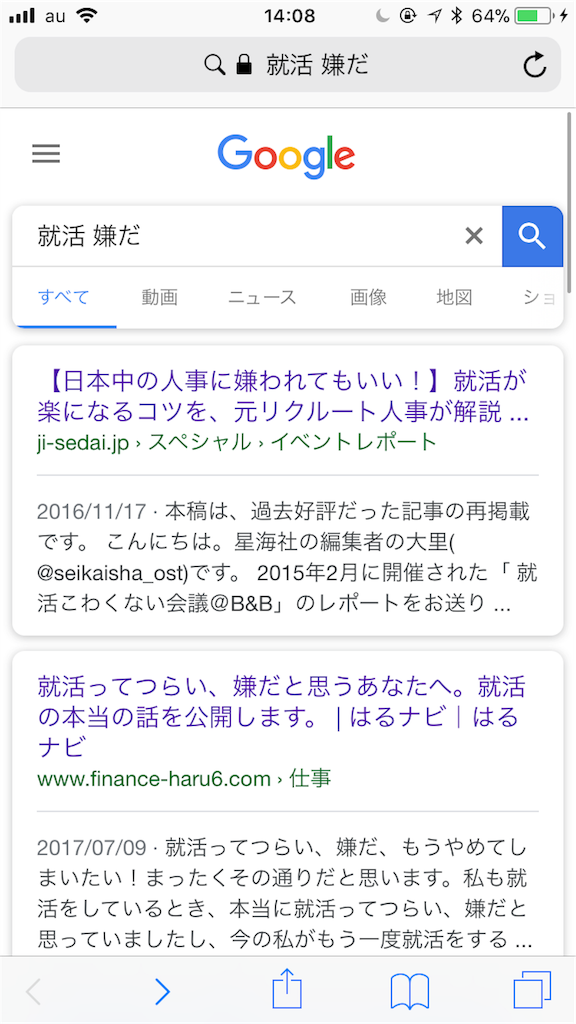
Task: Go forward in Safari
Action: (x=163, y=991)
